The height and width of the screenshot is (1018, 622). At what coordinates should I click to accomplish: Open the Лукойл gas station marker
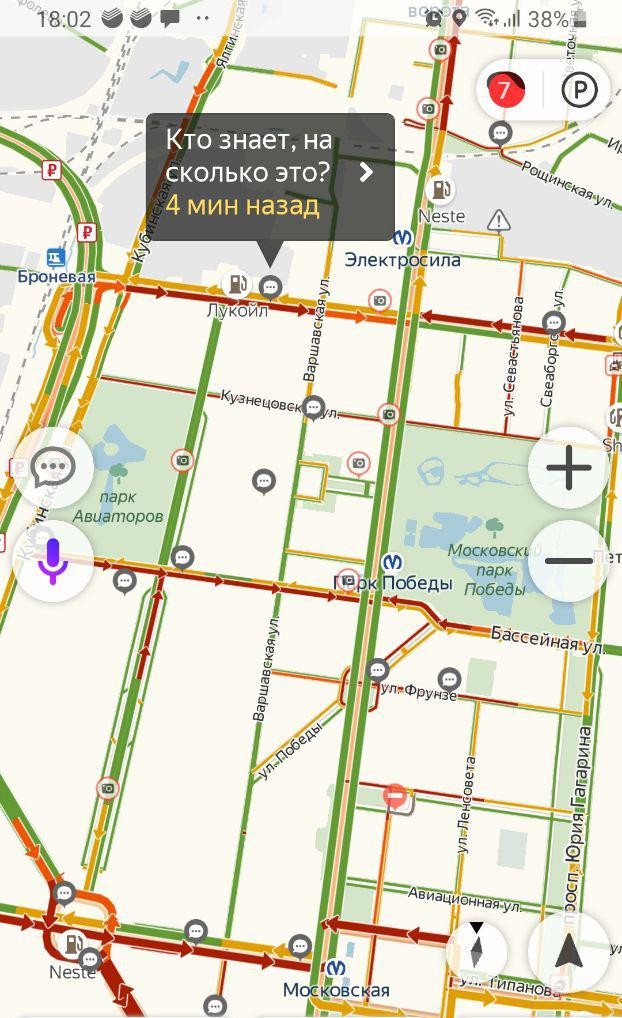click(237, 283)
